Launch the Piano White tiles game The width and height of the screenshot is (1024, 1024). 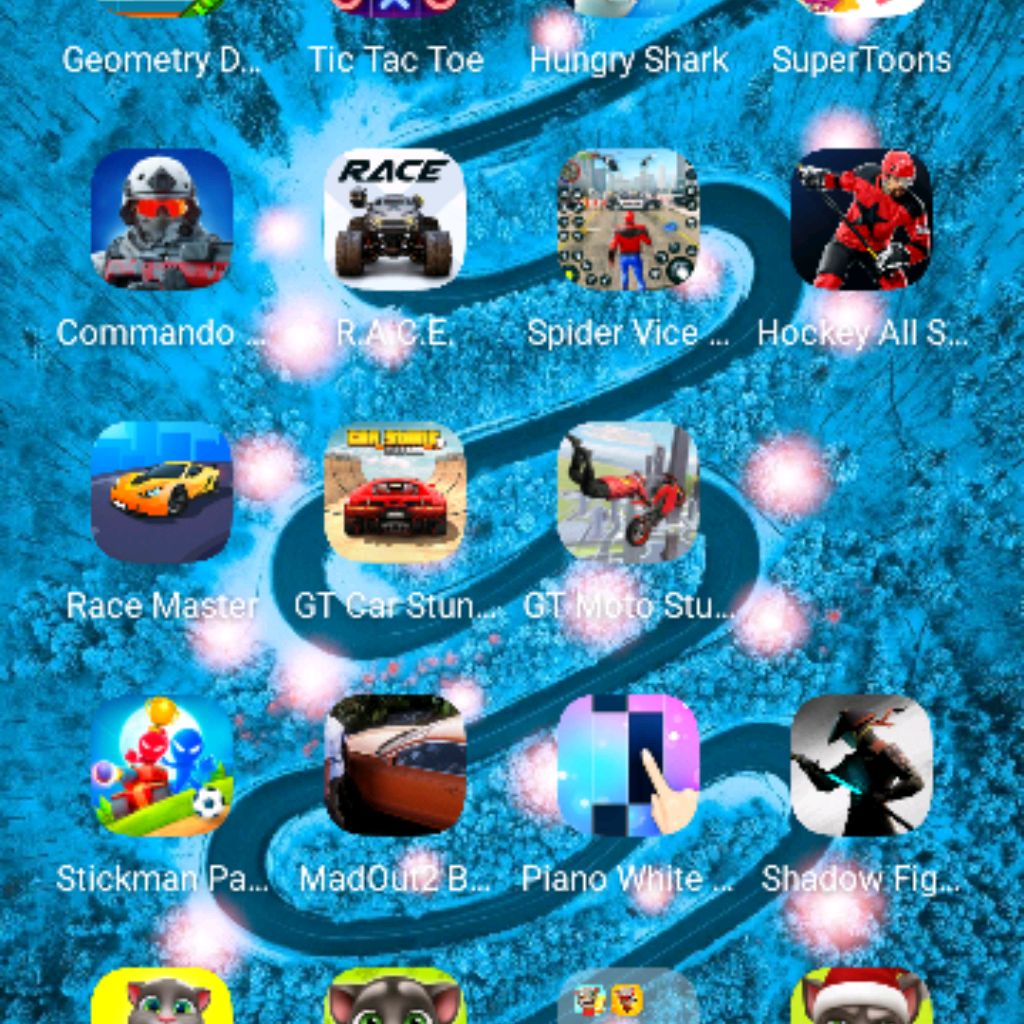point(628,765)
